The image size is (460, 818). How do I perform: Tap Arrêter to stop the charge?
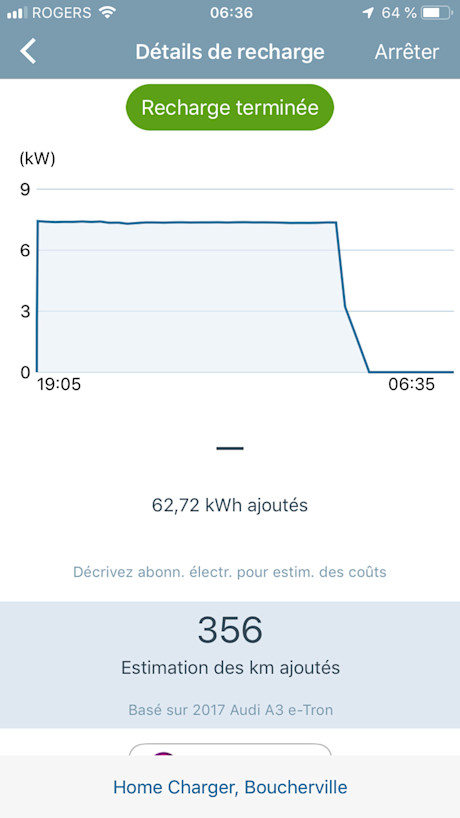[x=407, y=52]
